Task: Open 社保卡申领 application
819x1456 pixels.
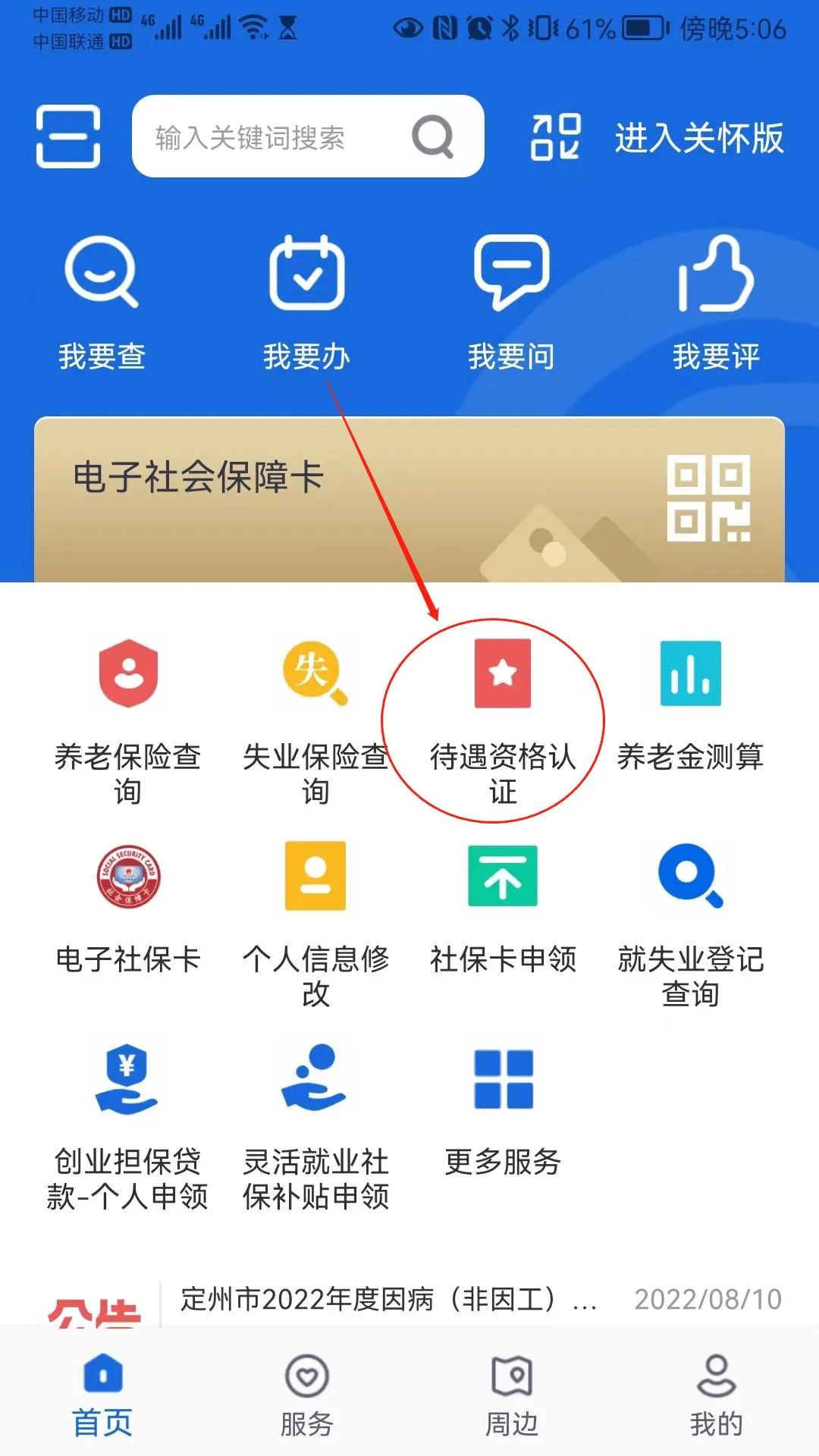Action: point(502,910)
